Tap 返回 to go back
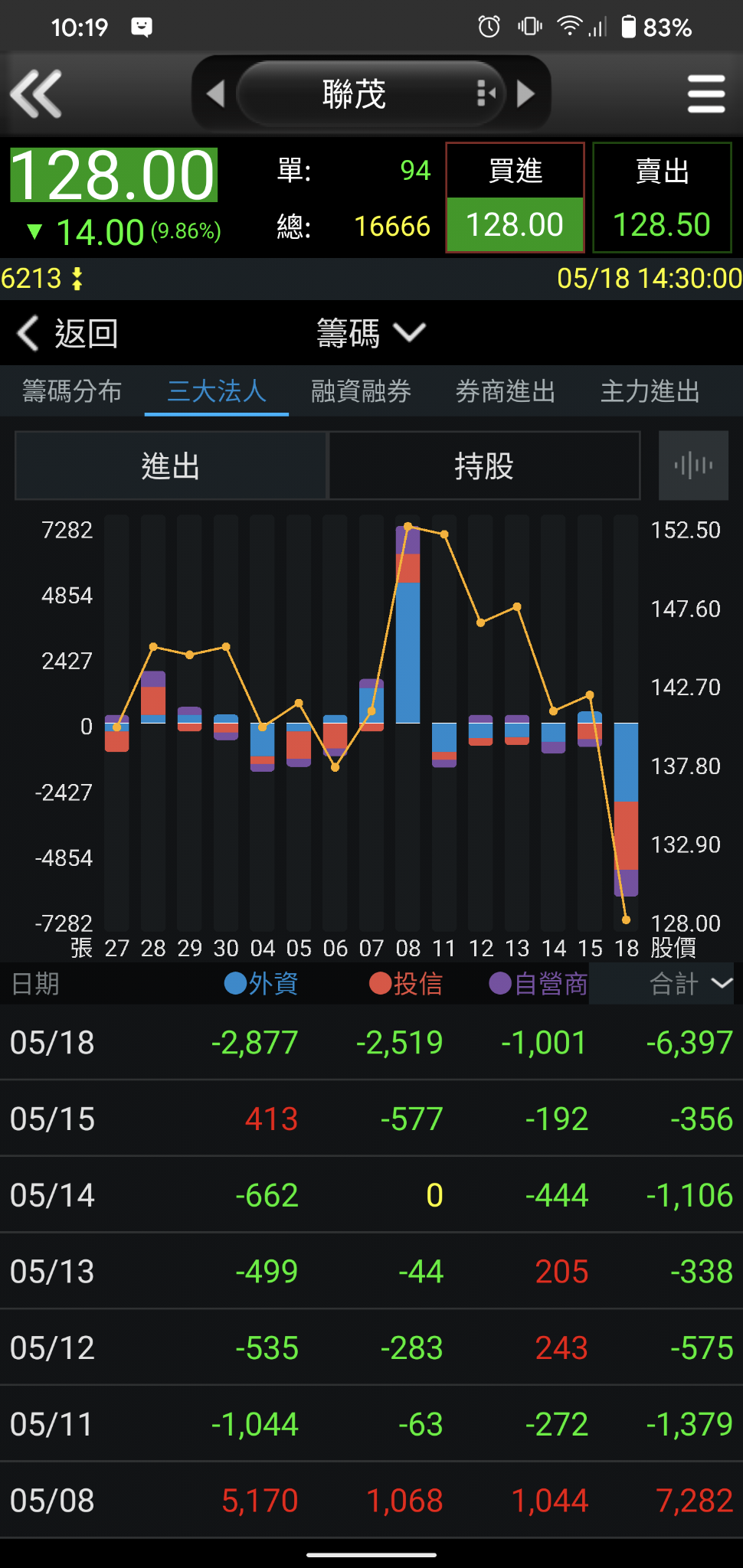The width and height of the screenshot is (743, 1568). [67, 334]
